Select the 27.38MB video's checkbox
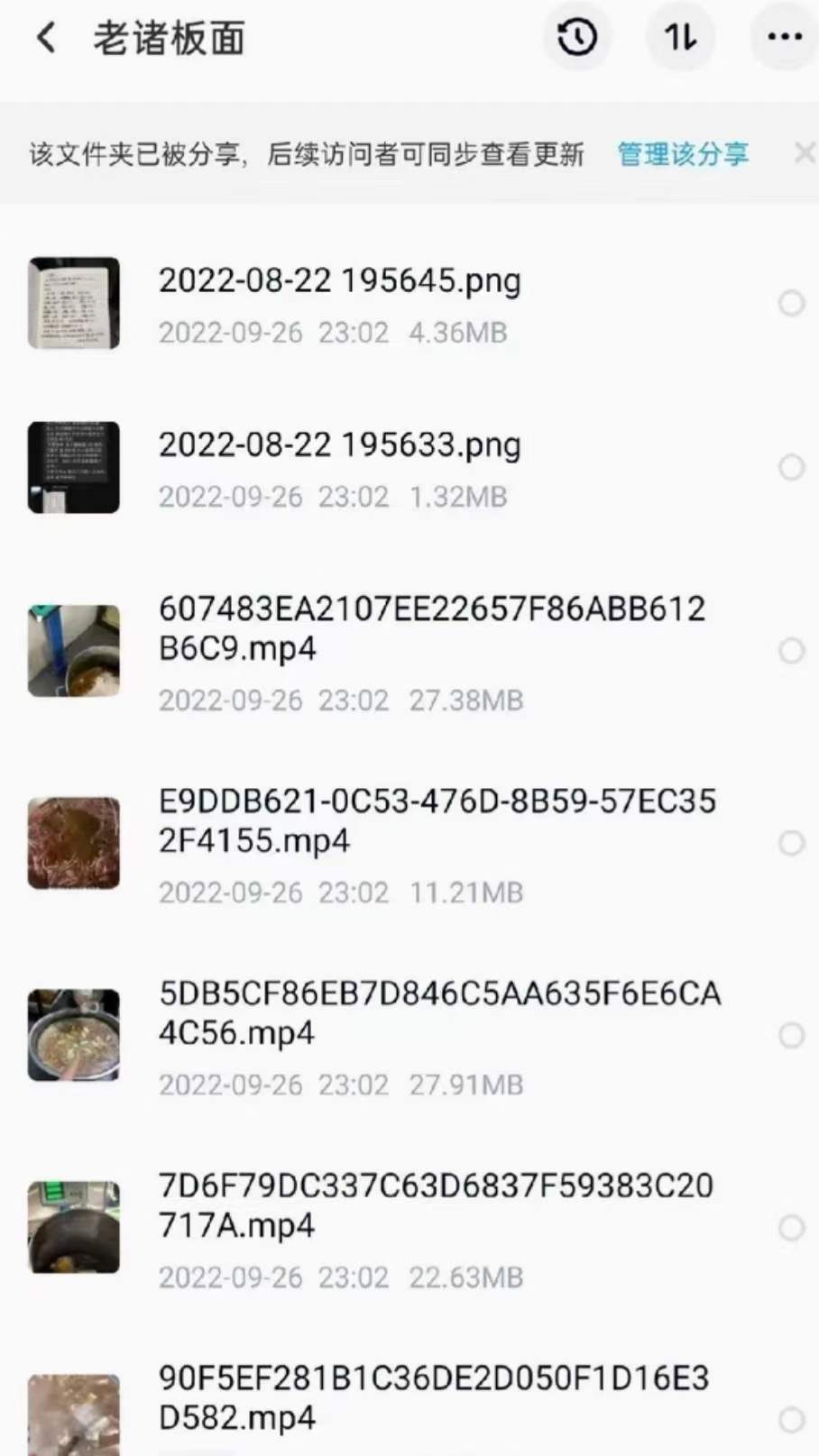The width and height of the screenshot is (819, 1456). point(791,651)
